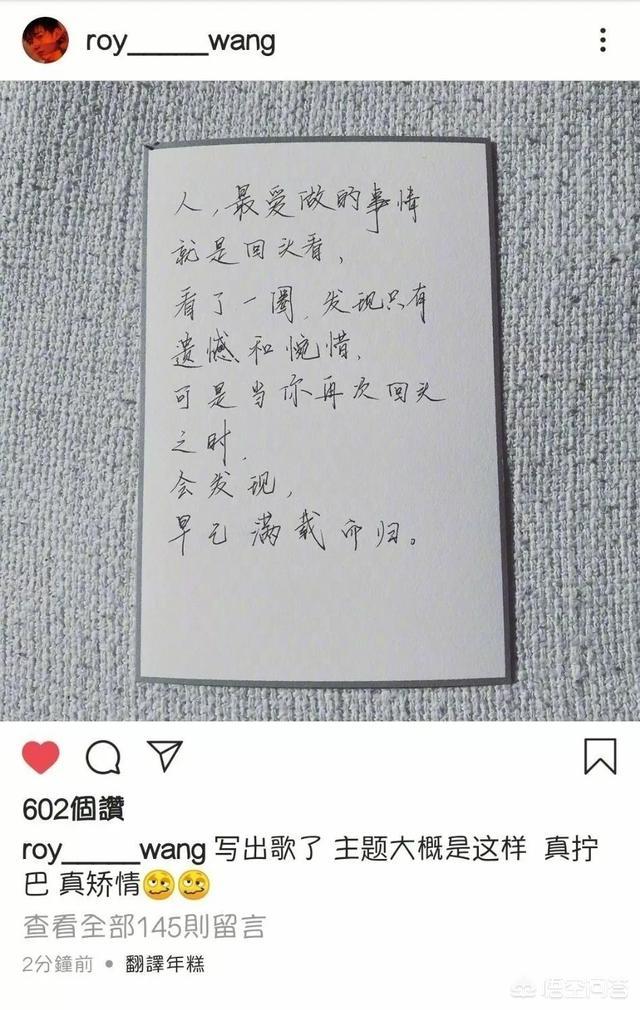Open roy_____wang's profile picture
Image resolution: width=640 pixels, height=1010 pixels.
[46, 40]
